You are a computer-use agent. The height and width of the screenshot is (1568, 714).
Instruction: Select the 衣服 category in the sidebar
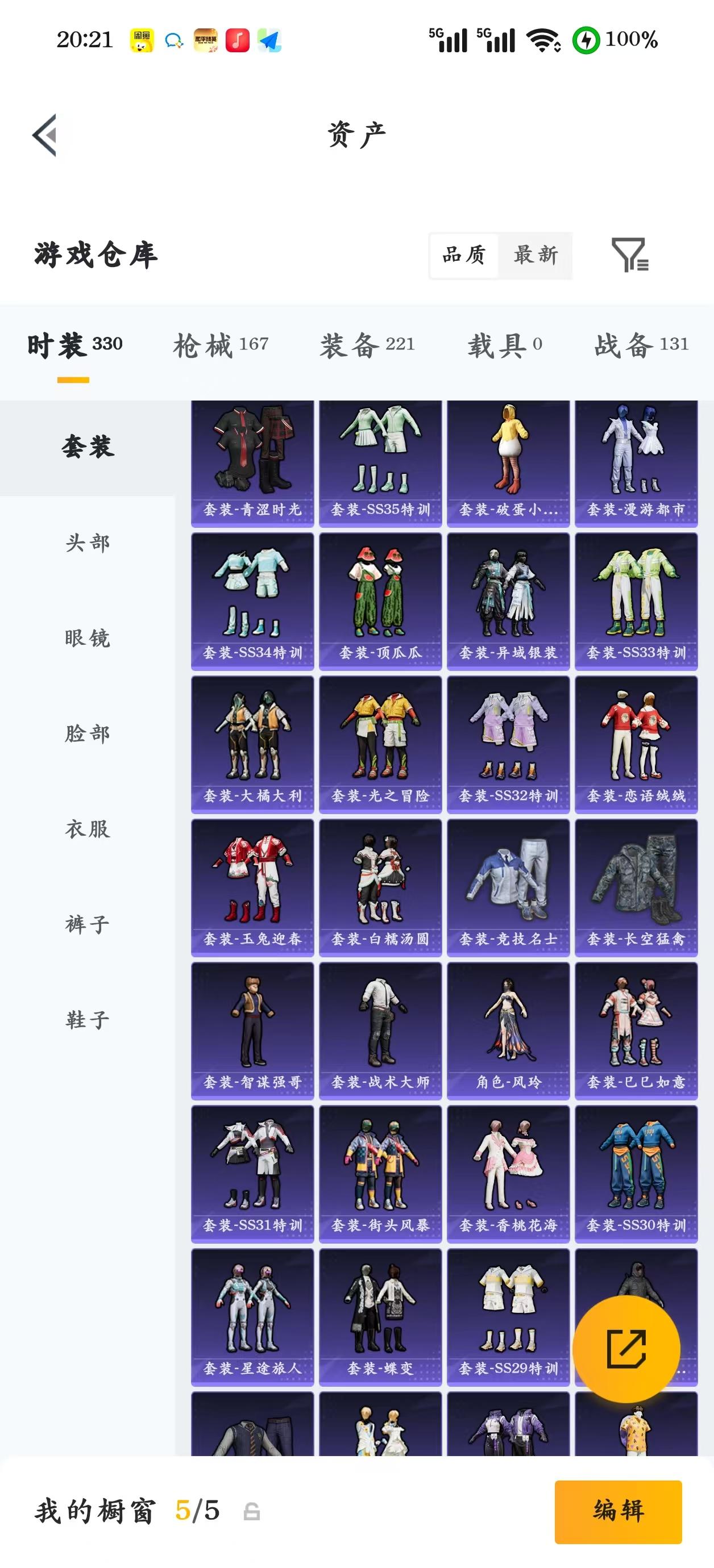(88, 829)
